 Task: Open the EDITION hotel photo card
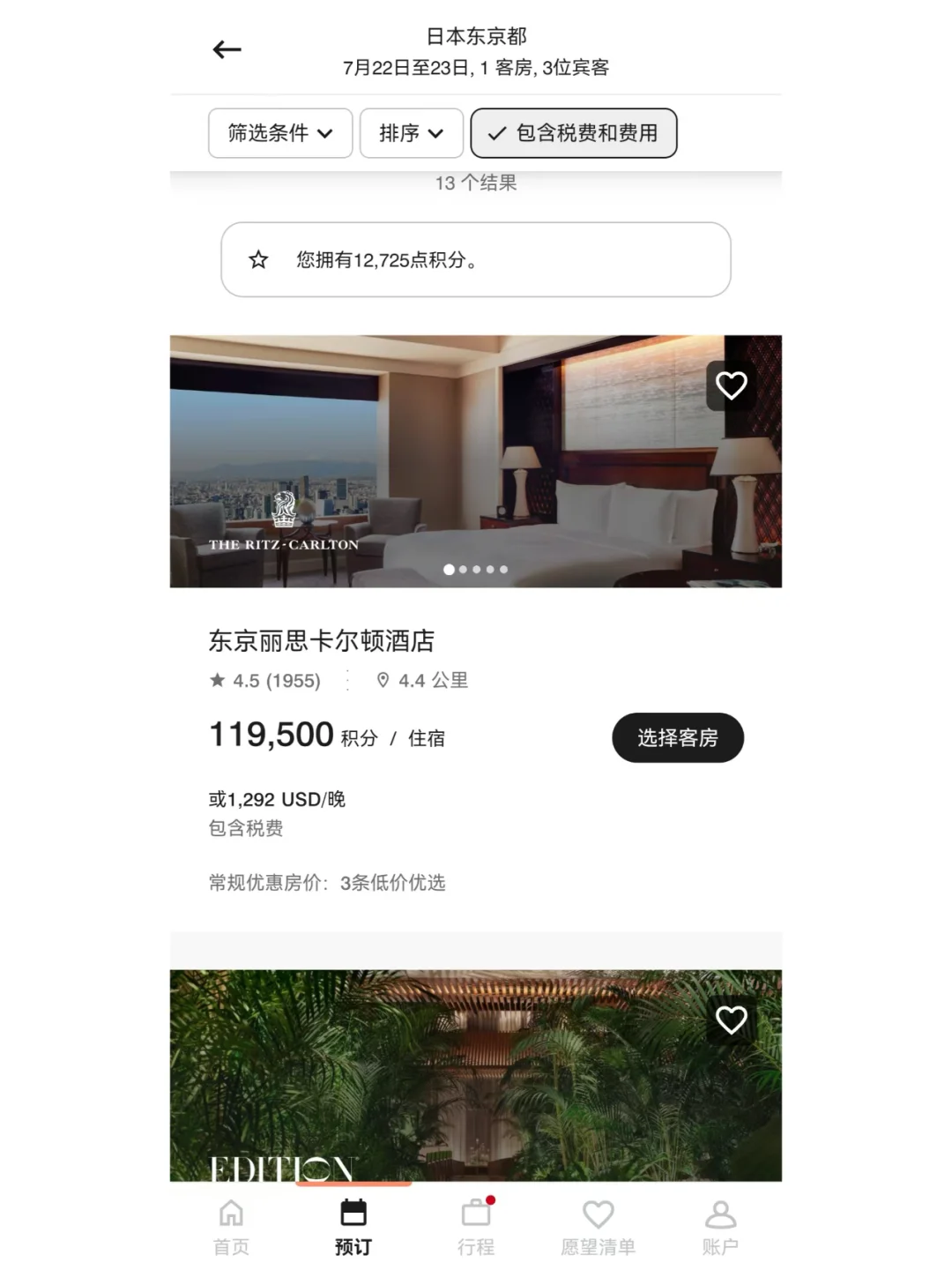(476, 1076)
